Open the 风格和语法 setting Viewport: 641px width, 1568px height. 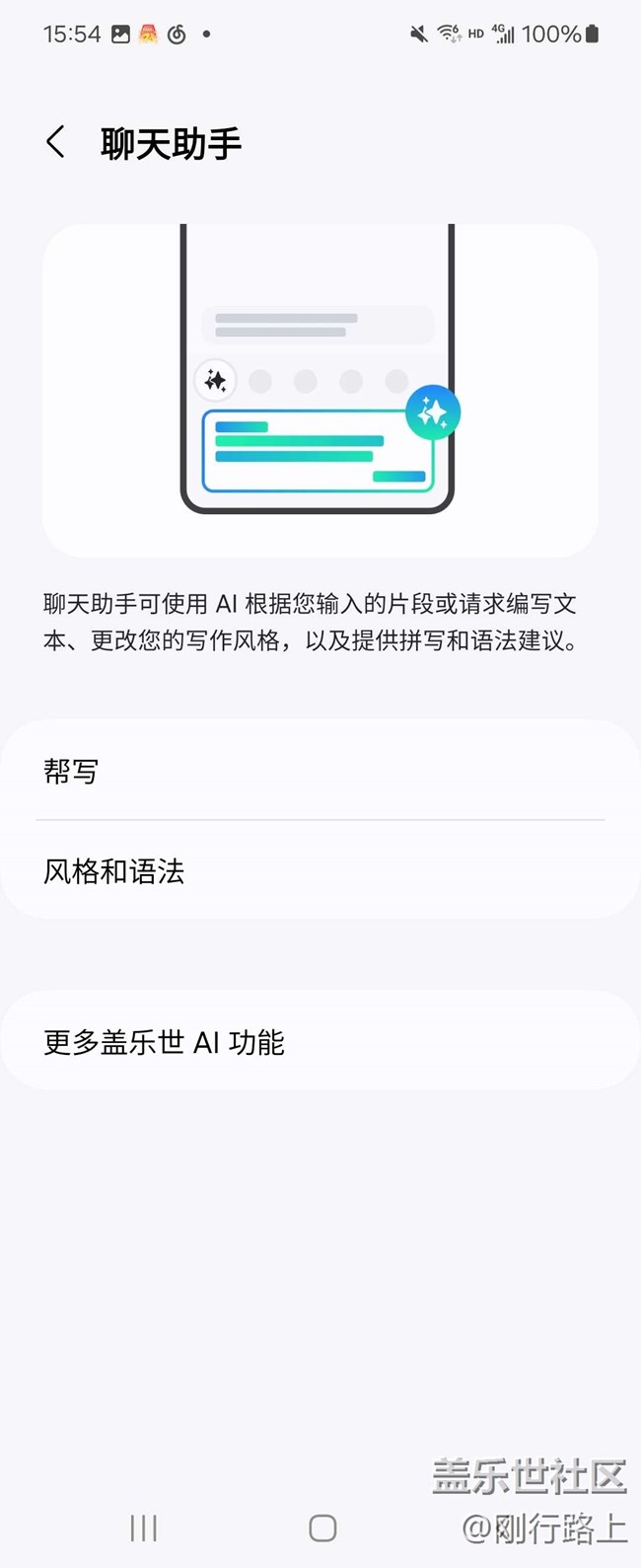point(320,870)
